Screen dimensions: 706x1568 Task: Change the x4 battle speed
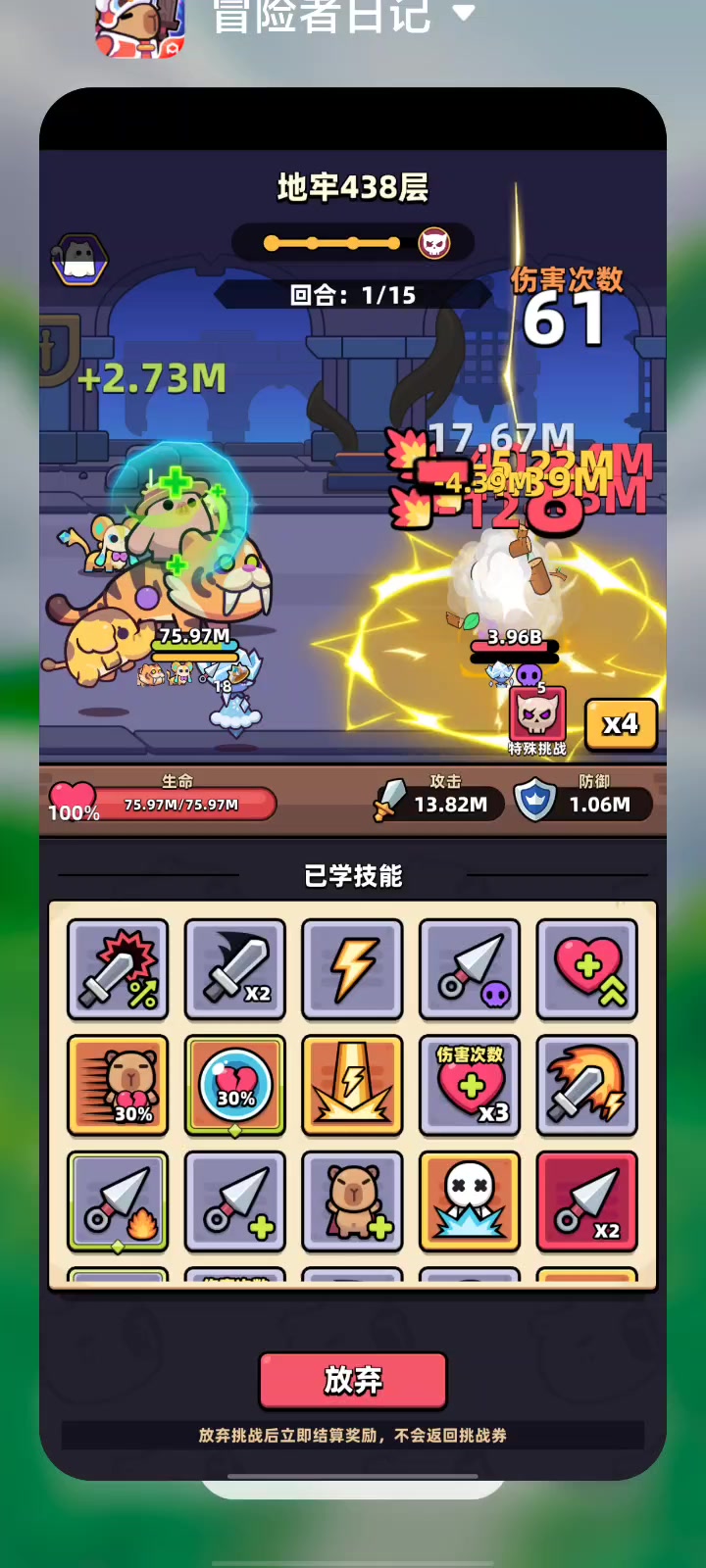[621, 725]
